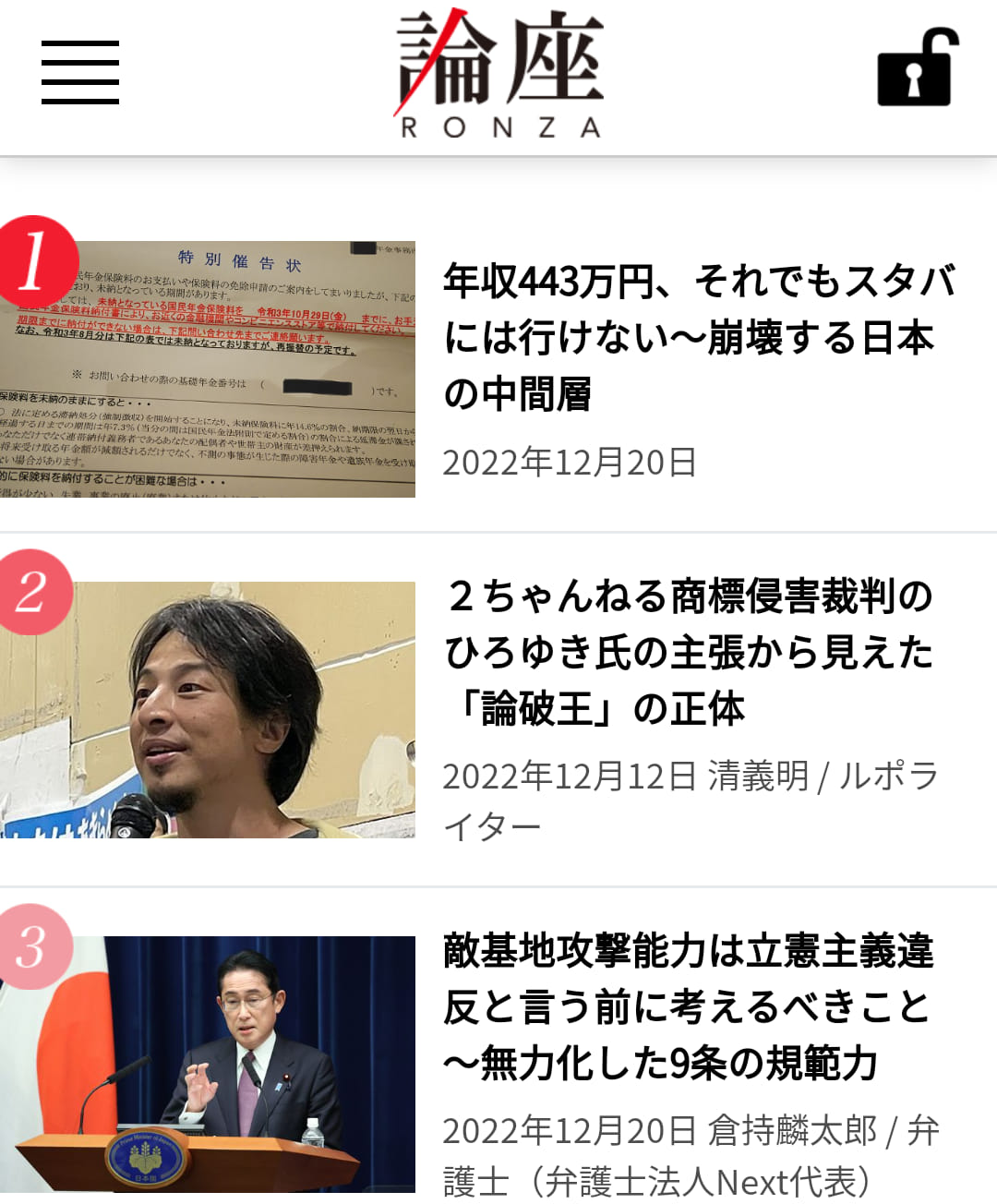Open article on 敵基地攻撃能力 and 立憲主義
The height and width of the screenshot is (1204, 997).
[x=689, y=1006]
